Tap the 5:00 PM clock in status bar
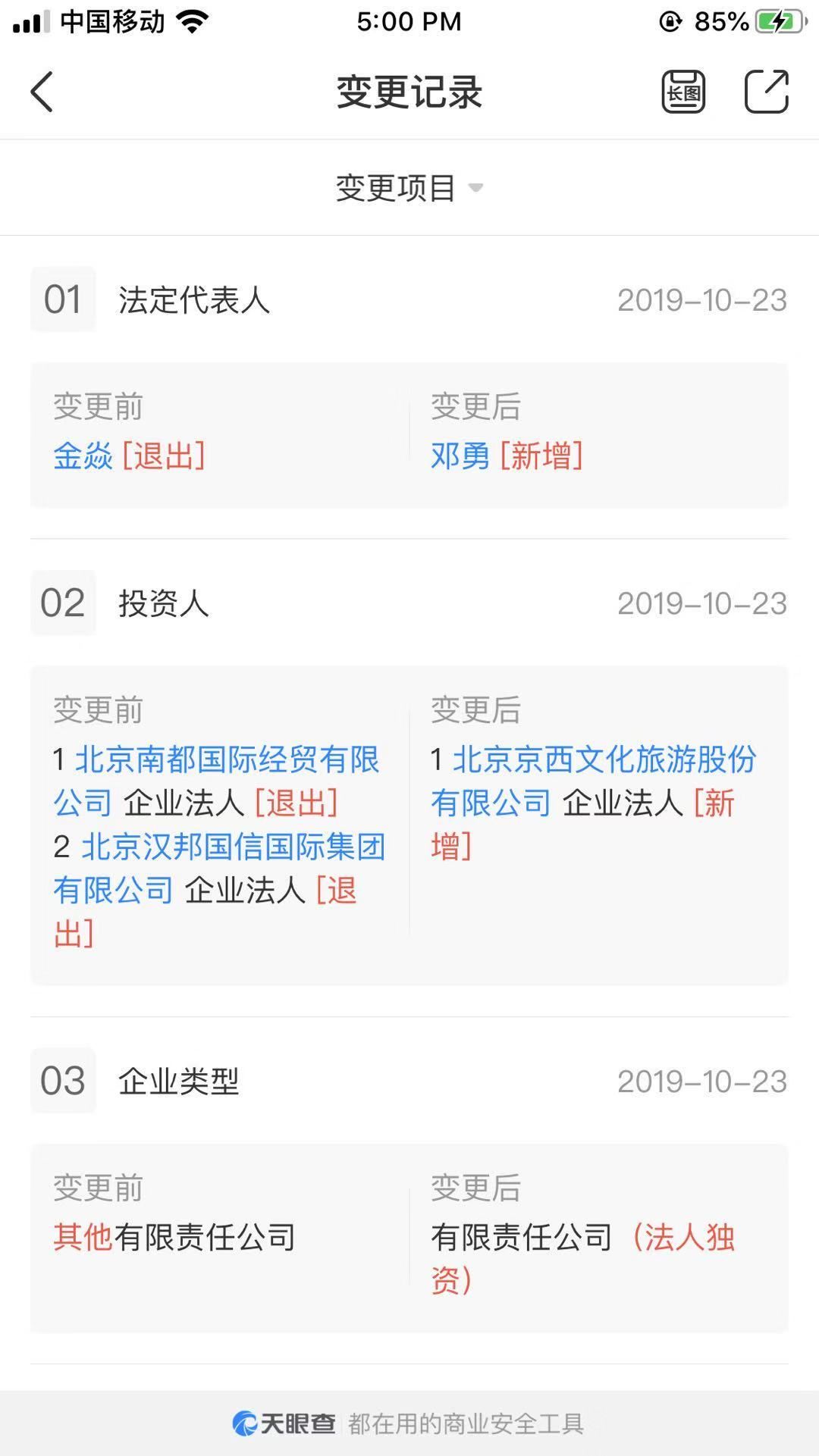The image size is (819, 1456). click(x=409, y=20)
